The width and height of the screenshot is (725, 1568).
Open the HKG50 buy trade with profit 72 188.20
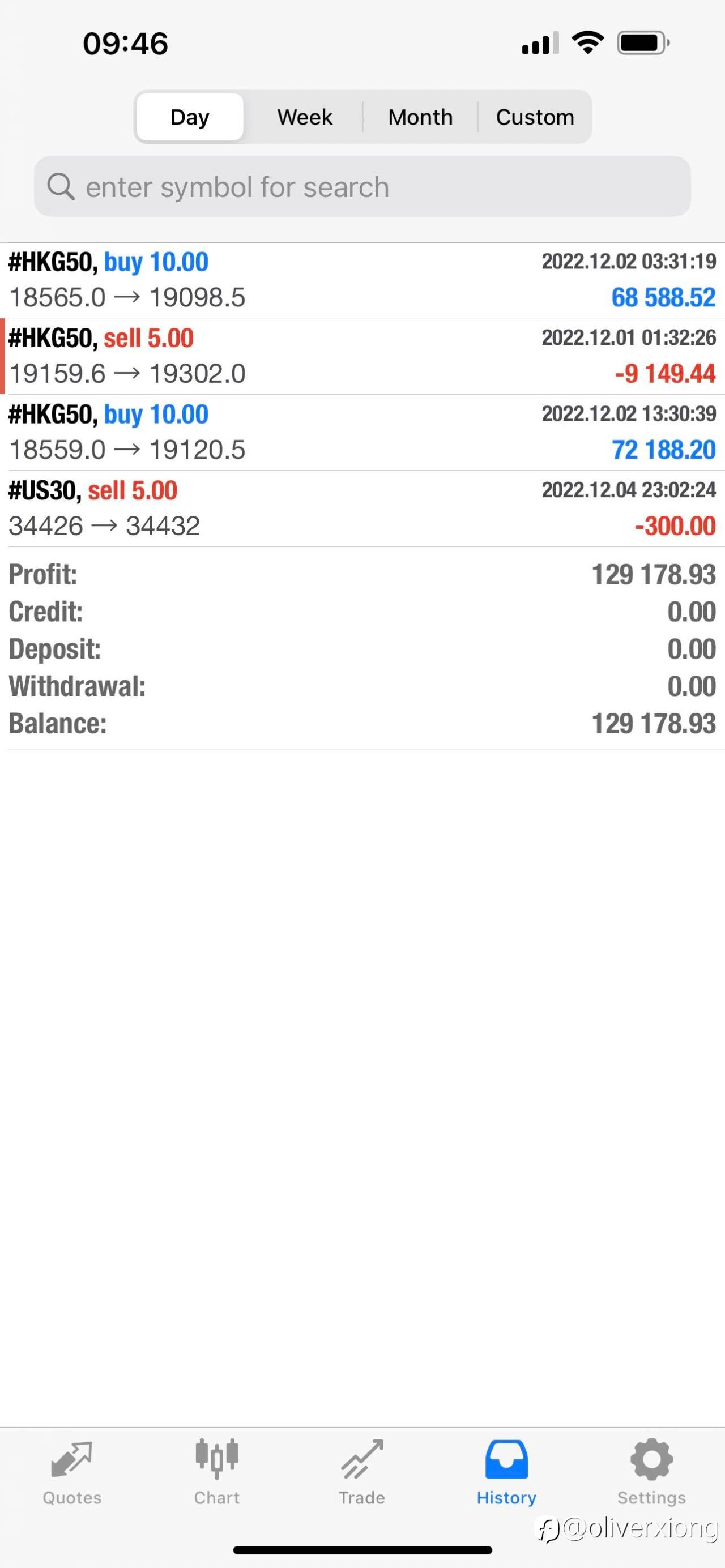pos(362,432)
